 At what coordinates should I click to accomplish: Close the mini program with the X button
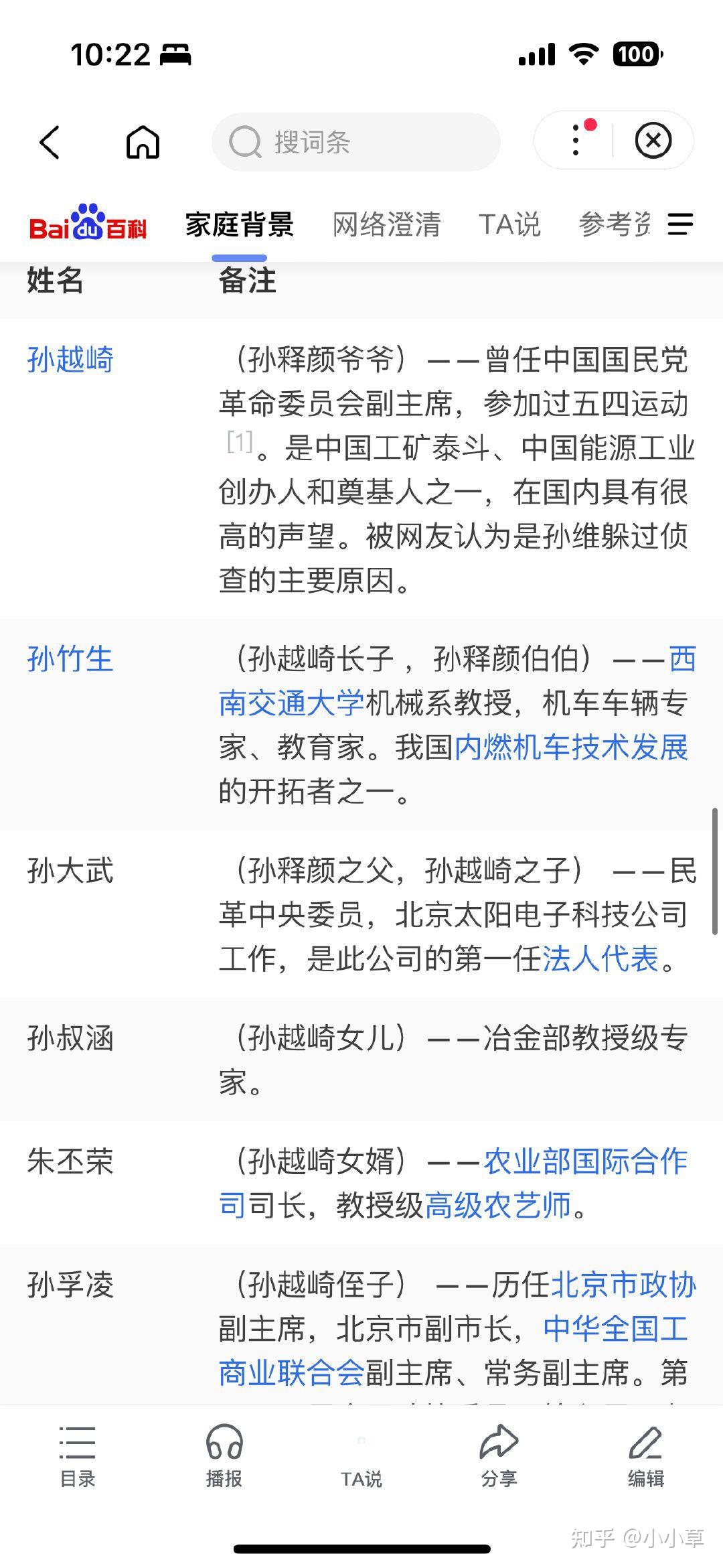click(x=653, y=141)
